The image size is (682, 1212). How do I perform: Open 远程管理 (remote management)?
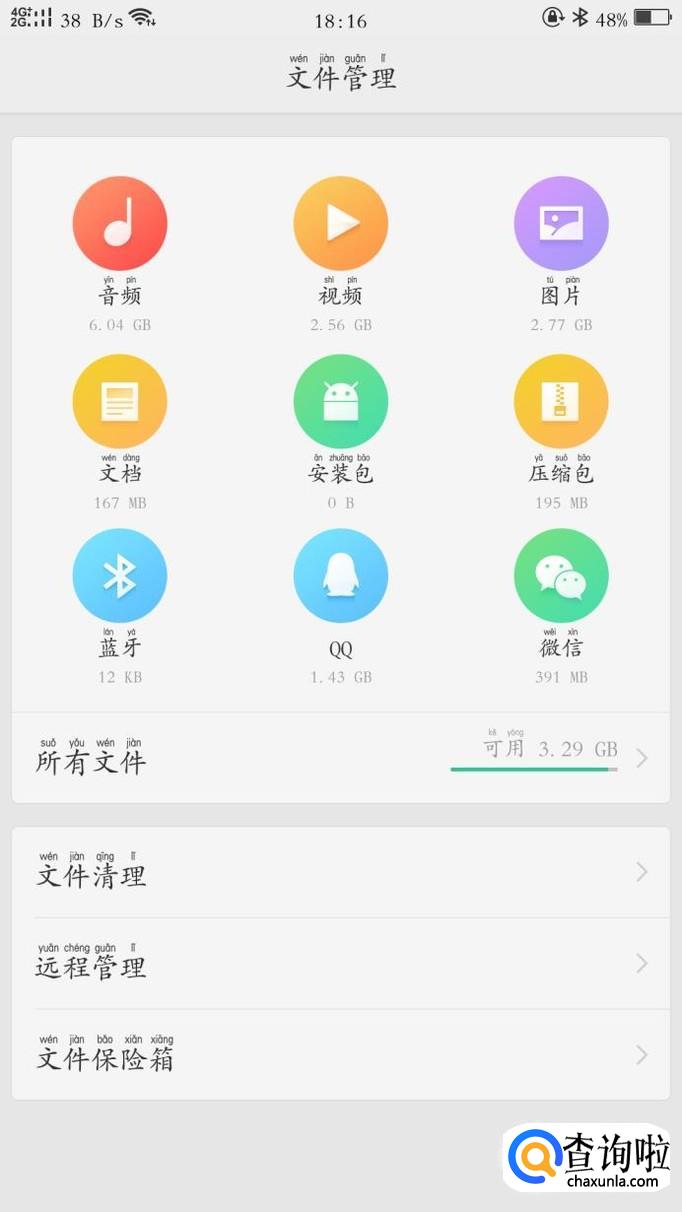coord(340,964)
